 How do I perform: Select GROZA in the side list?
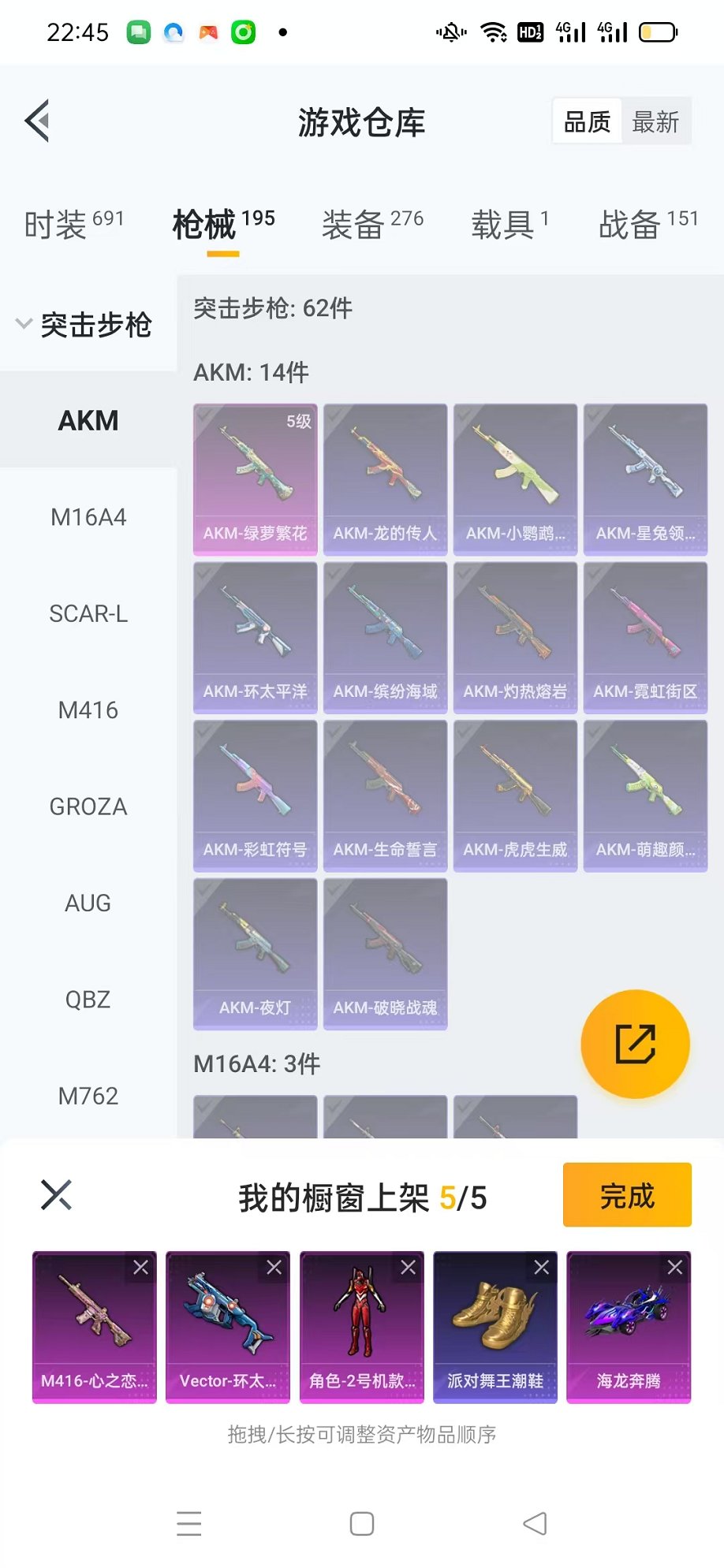[x=88, y=806]
